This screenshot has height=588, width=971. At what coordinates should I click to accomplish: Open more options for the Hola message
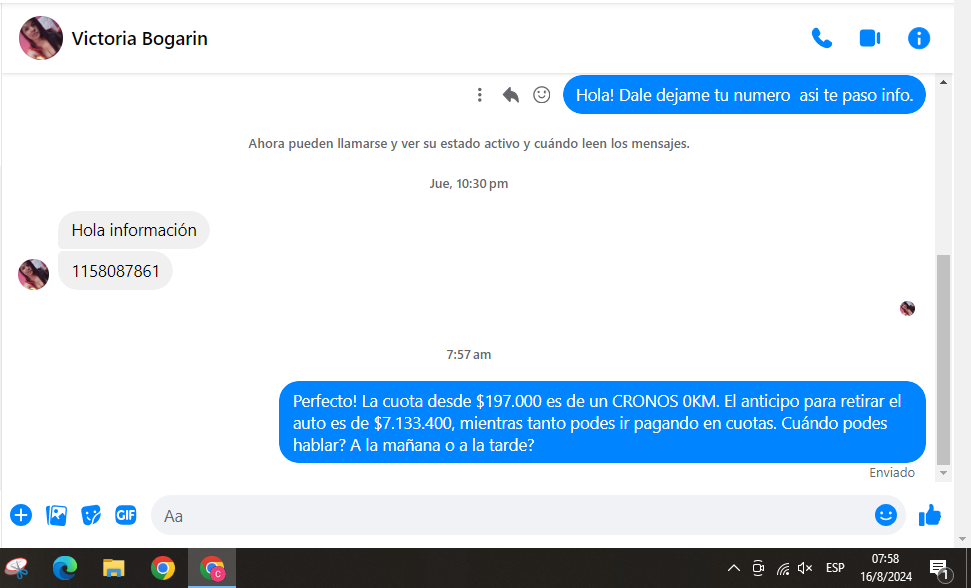pos(480,95)
